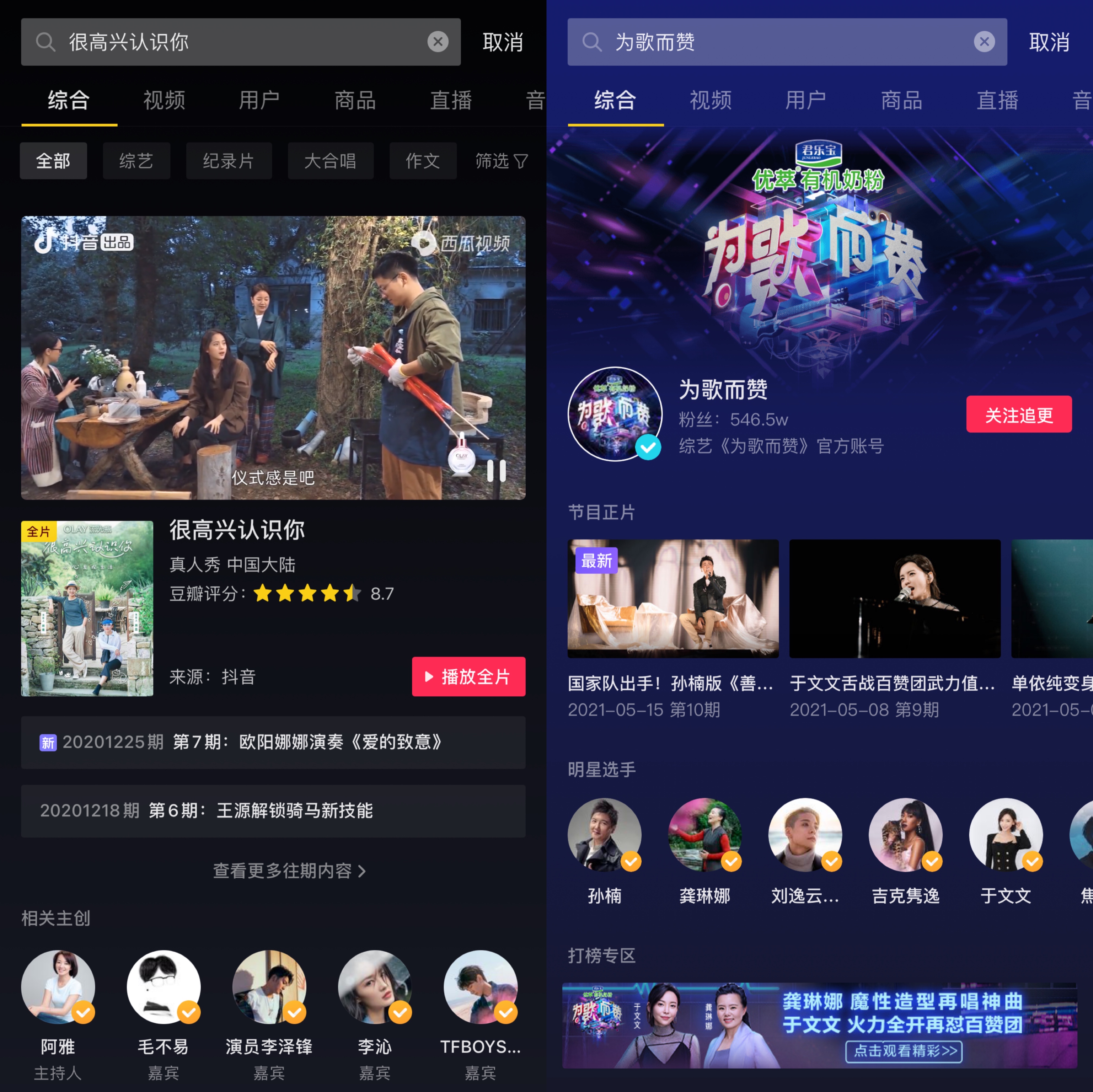
Task: Clear the 为歌而赞 search text
Action: [x=984, y=42]
